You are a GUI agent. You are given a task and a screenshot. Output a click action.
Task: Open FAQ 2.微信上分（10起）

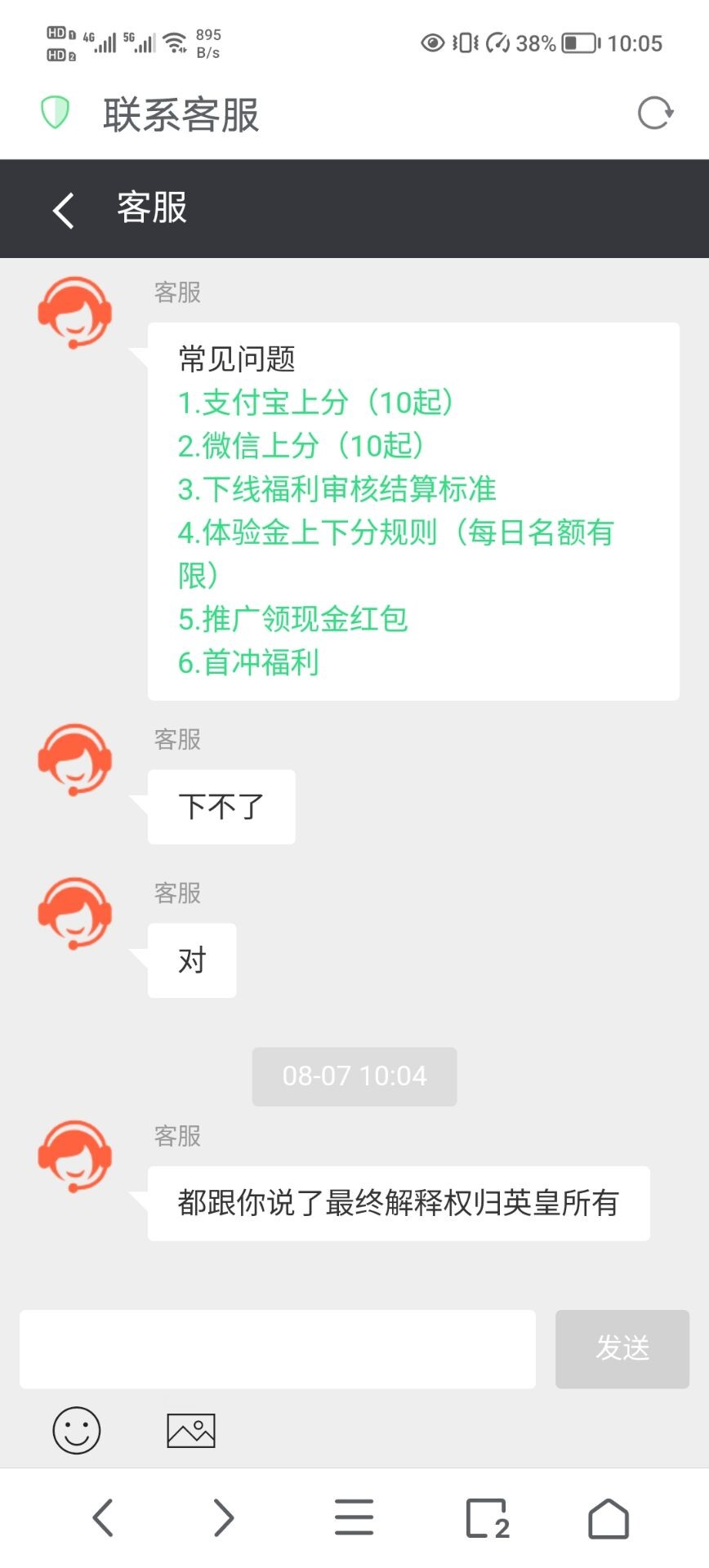(301, 445)
